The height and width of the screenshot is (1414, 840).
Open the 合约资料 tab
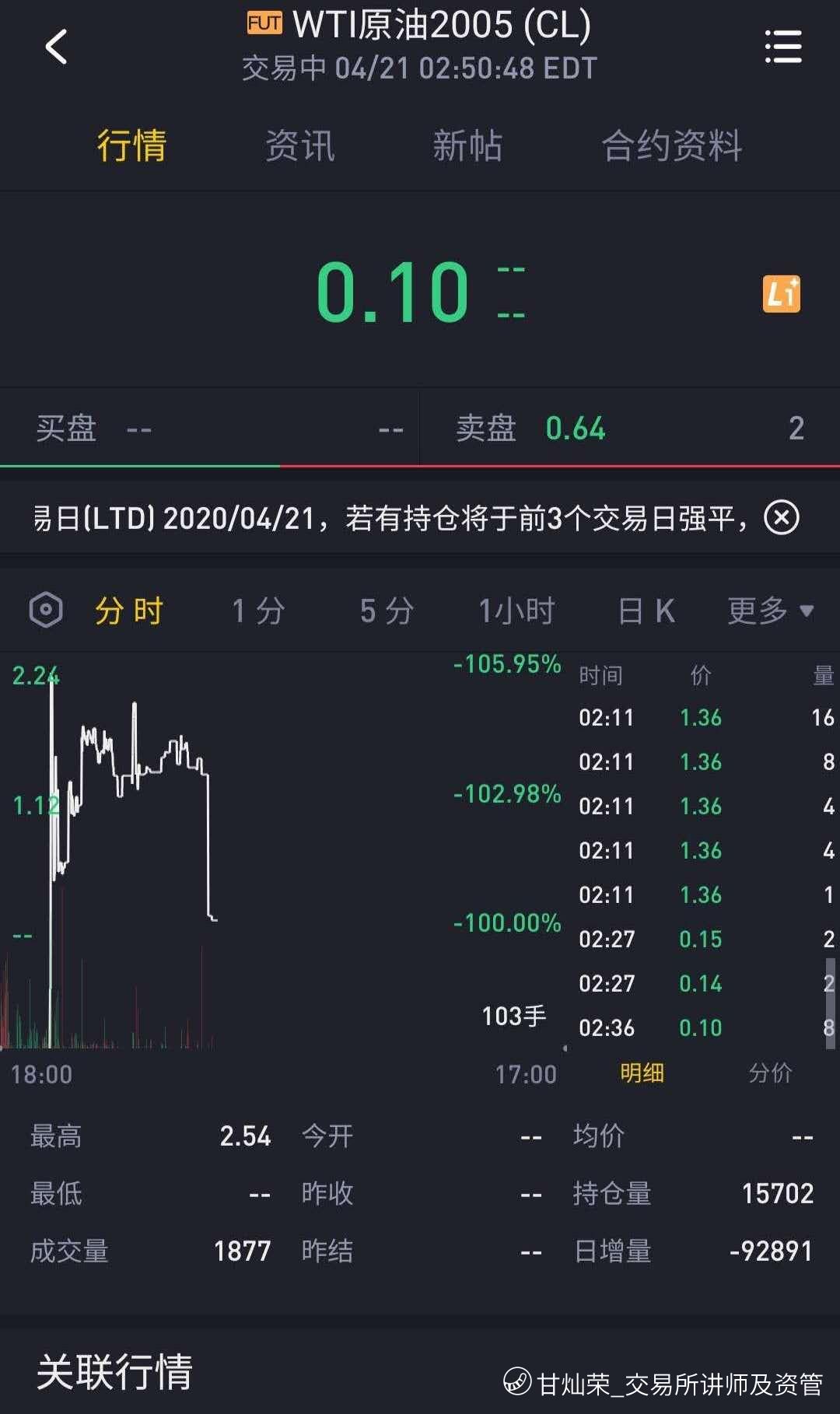672,145
